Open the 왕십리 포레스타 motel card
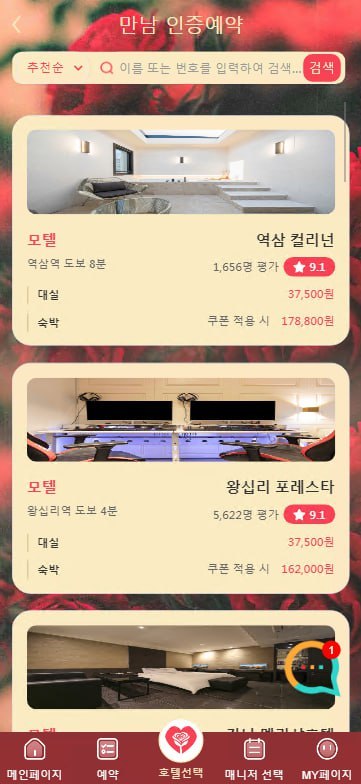 [180, 478]
